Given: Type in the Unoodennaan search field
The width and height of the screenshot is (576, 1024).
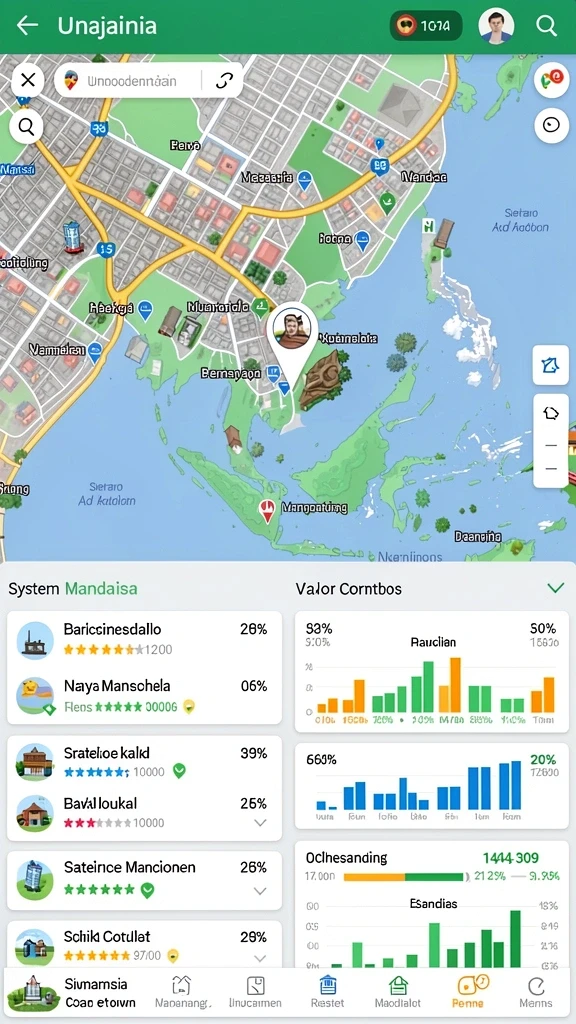Looking at the screenshot, I should tap(131, 82).
